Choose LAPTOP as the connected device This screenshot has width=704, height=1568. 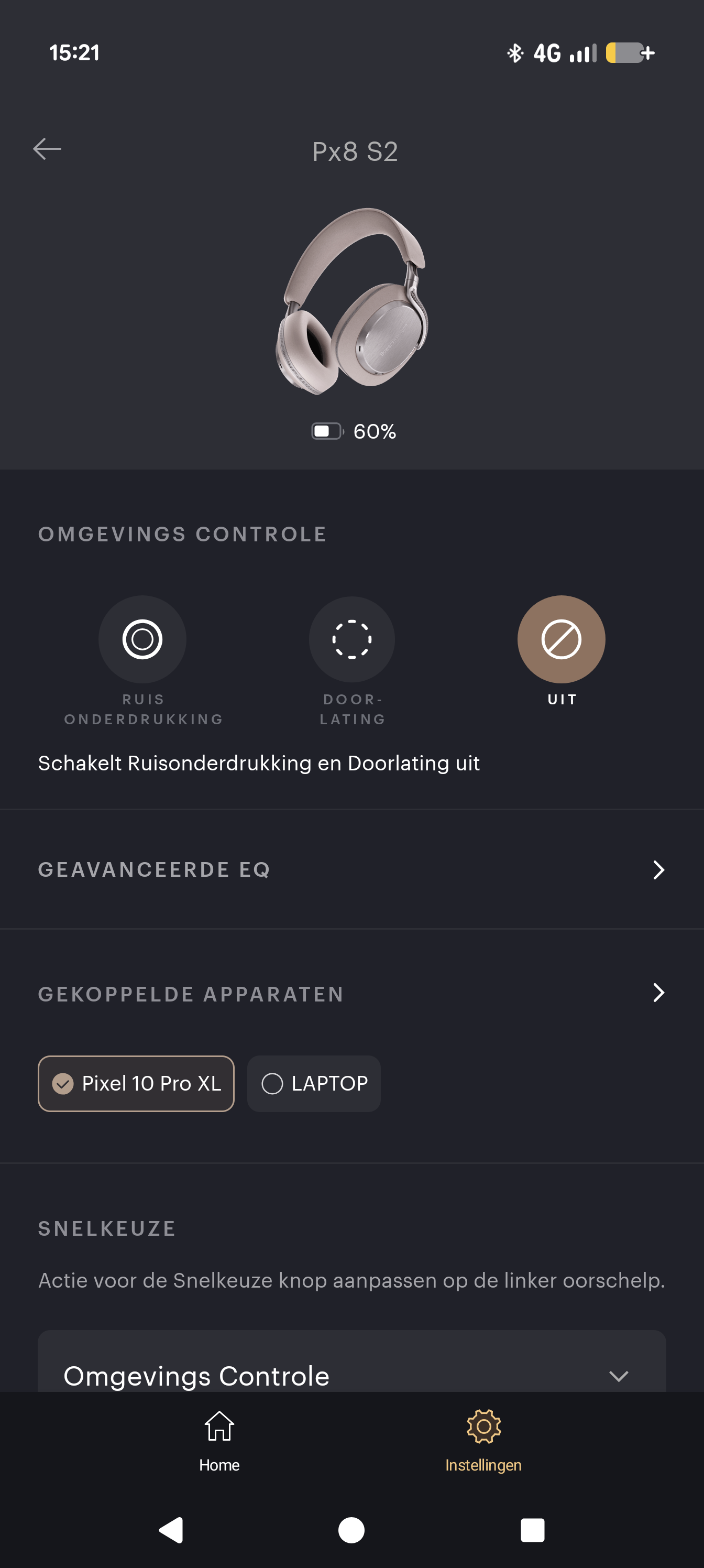(x=313, y=1083)
